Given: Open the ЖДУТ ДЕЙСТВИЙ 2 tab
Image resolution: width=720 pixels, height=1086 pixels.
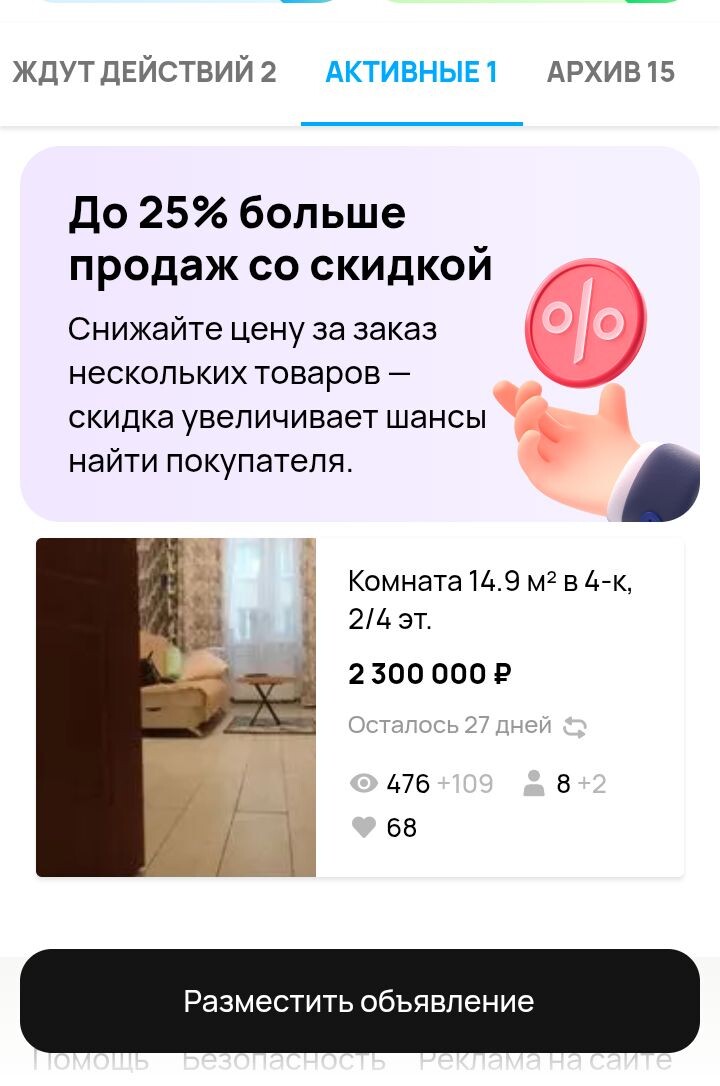Looking at the screenshot, I should pos(145,72).
